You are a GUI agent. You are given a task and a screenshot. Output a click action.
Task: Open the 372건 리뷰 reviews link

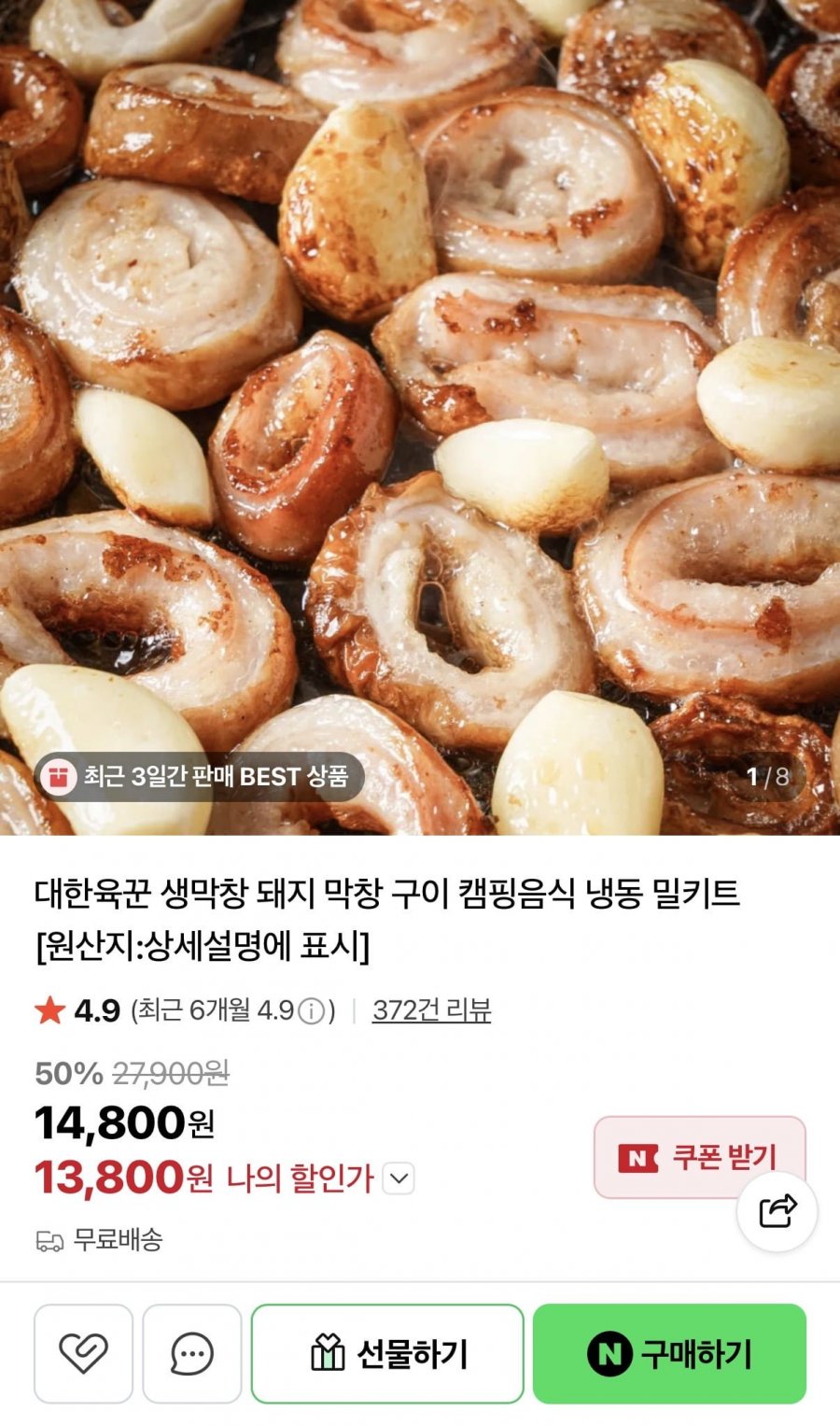[x=431, y=1009]
